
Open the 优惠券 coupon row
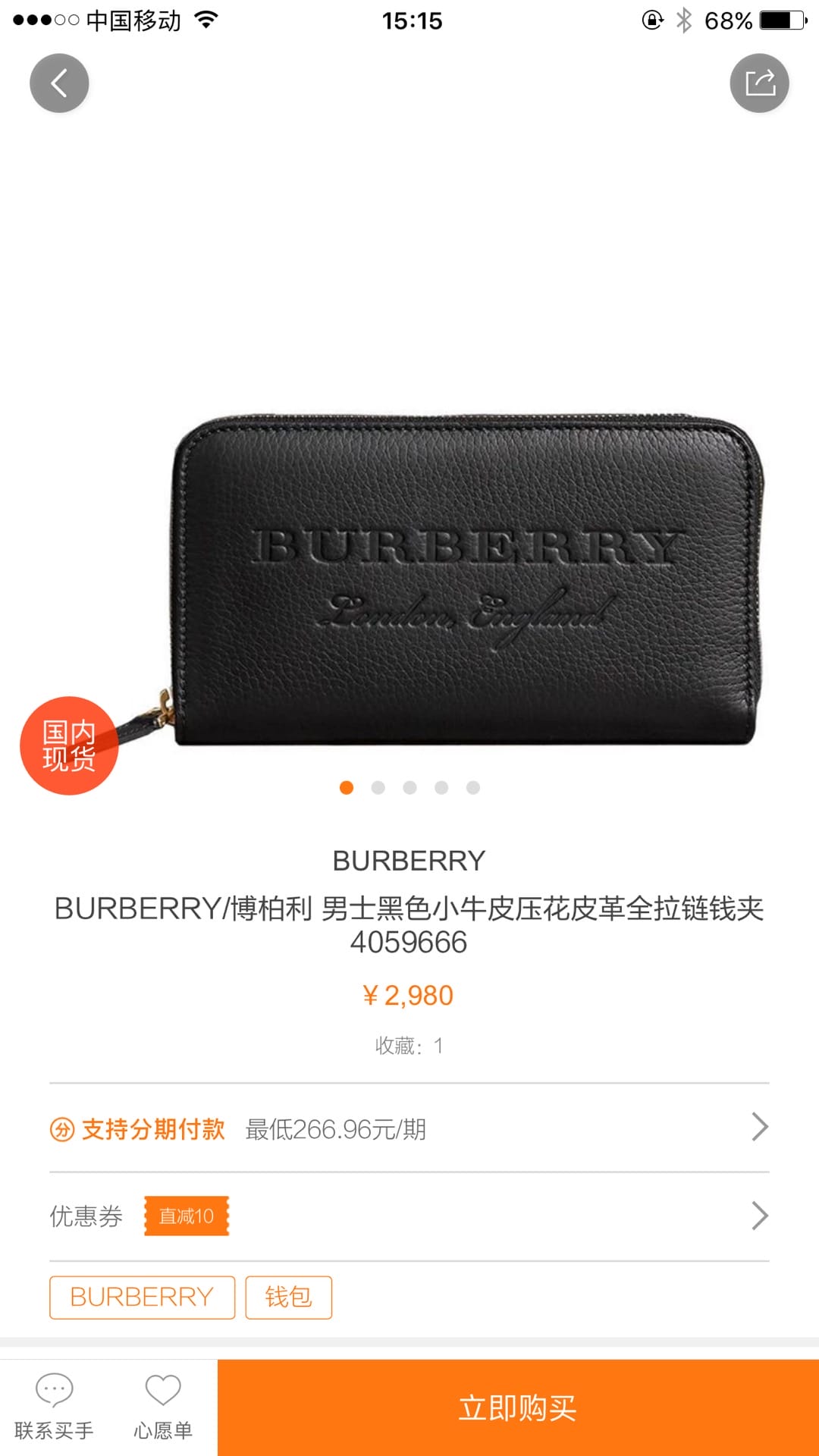click(x=409, y=1216)
